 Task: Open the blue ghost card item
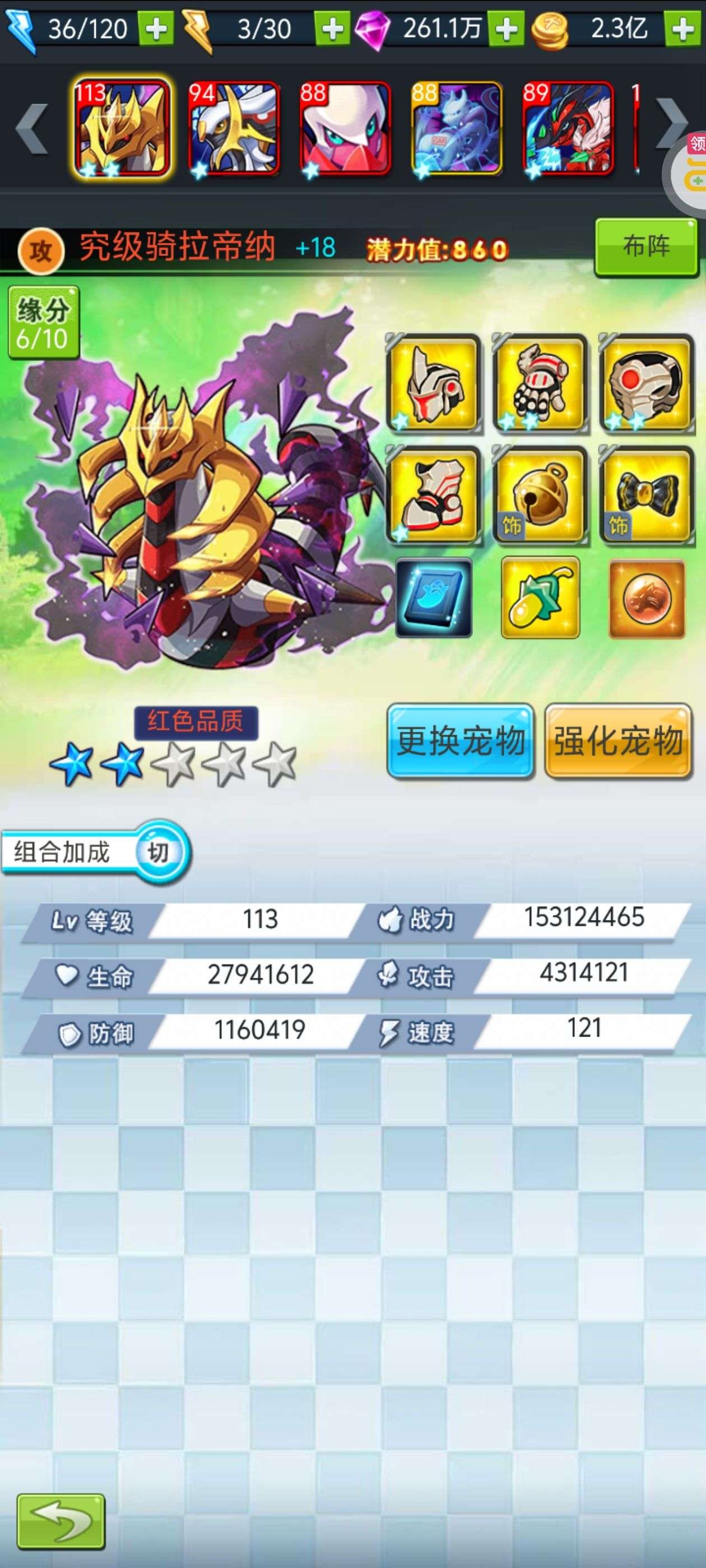coord(434,598)
